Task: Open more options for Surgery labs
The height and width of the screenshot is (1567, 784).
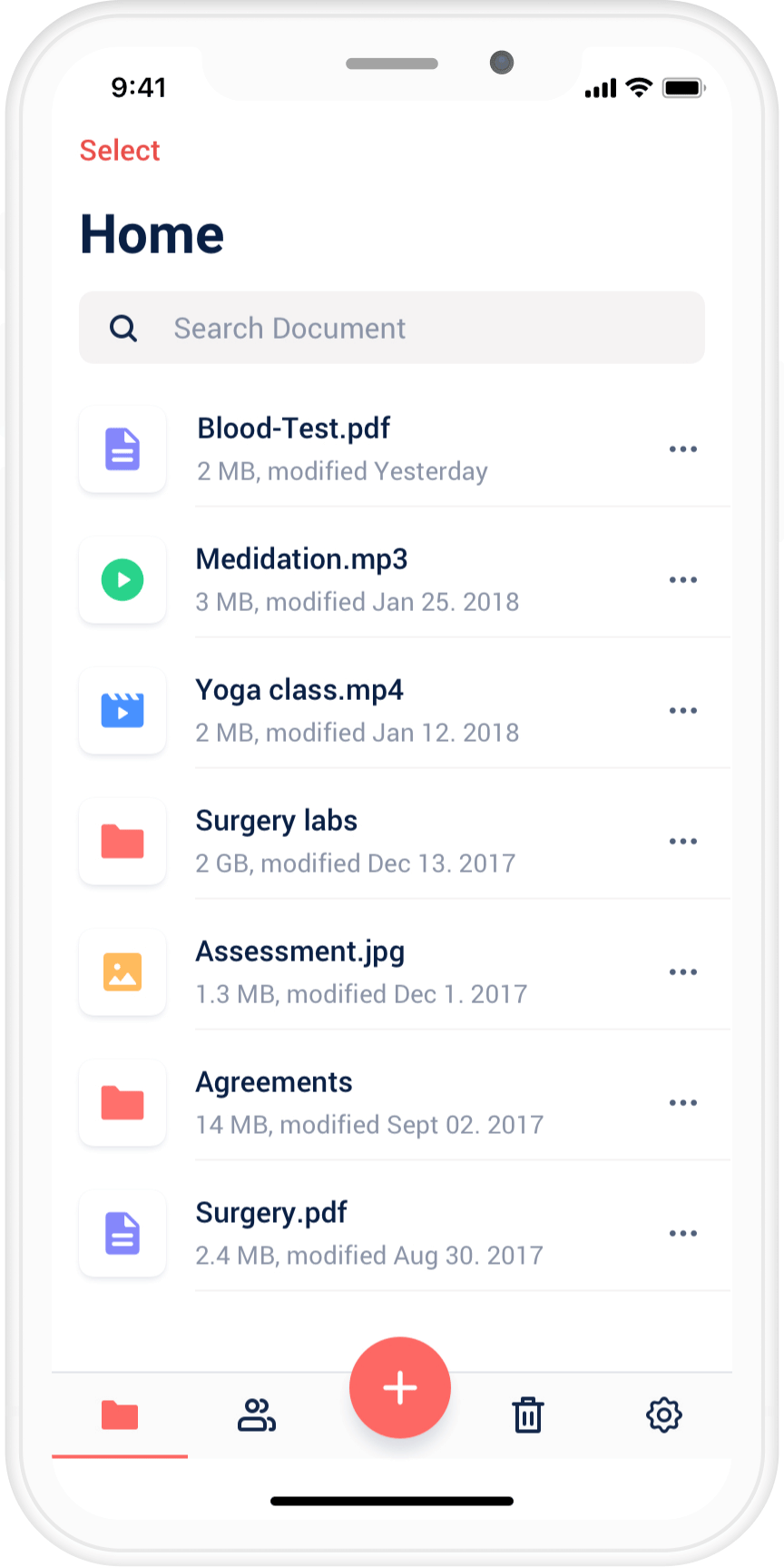Action: tap(683, 842)
